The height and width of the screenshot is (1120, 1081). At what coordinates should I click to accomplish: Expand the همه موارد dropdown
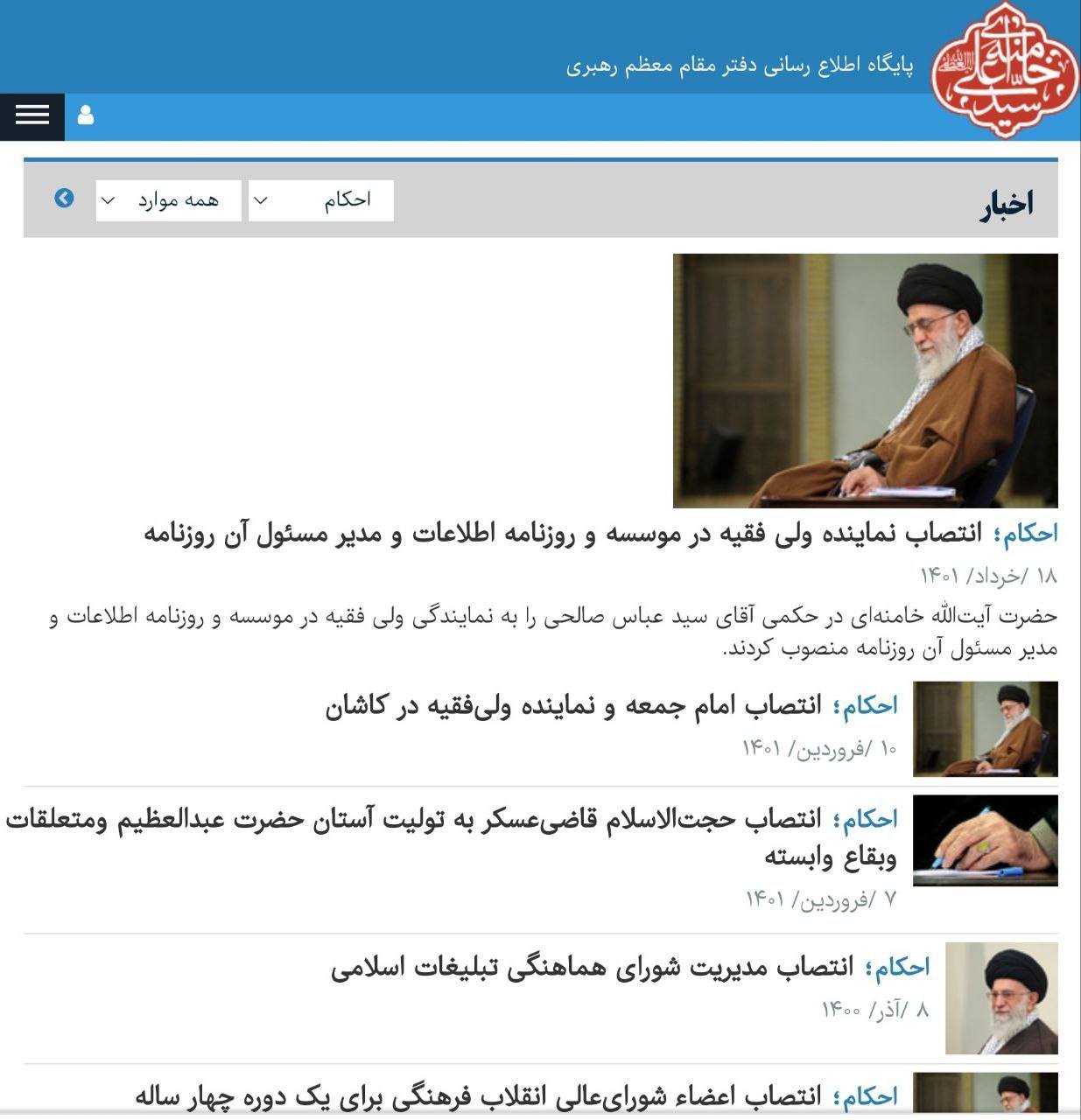click(168, 200)
